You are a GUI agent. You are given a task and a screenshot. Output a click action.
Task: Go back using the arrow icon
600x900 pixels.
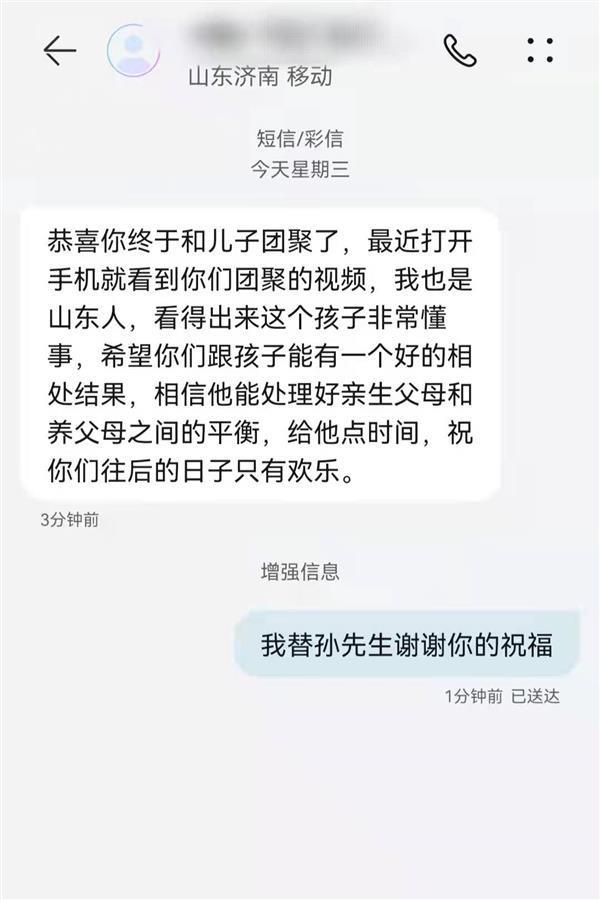click(x=59, y=50)
